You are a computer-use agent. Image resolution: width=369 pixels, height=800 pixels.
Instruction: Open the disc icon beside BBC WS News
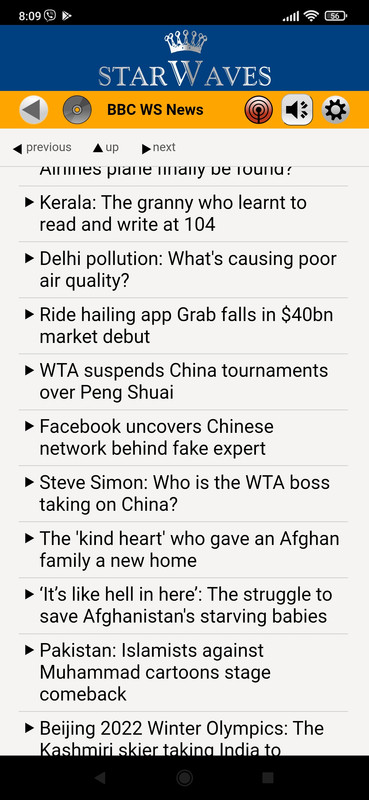[x=77, y=110]
